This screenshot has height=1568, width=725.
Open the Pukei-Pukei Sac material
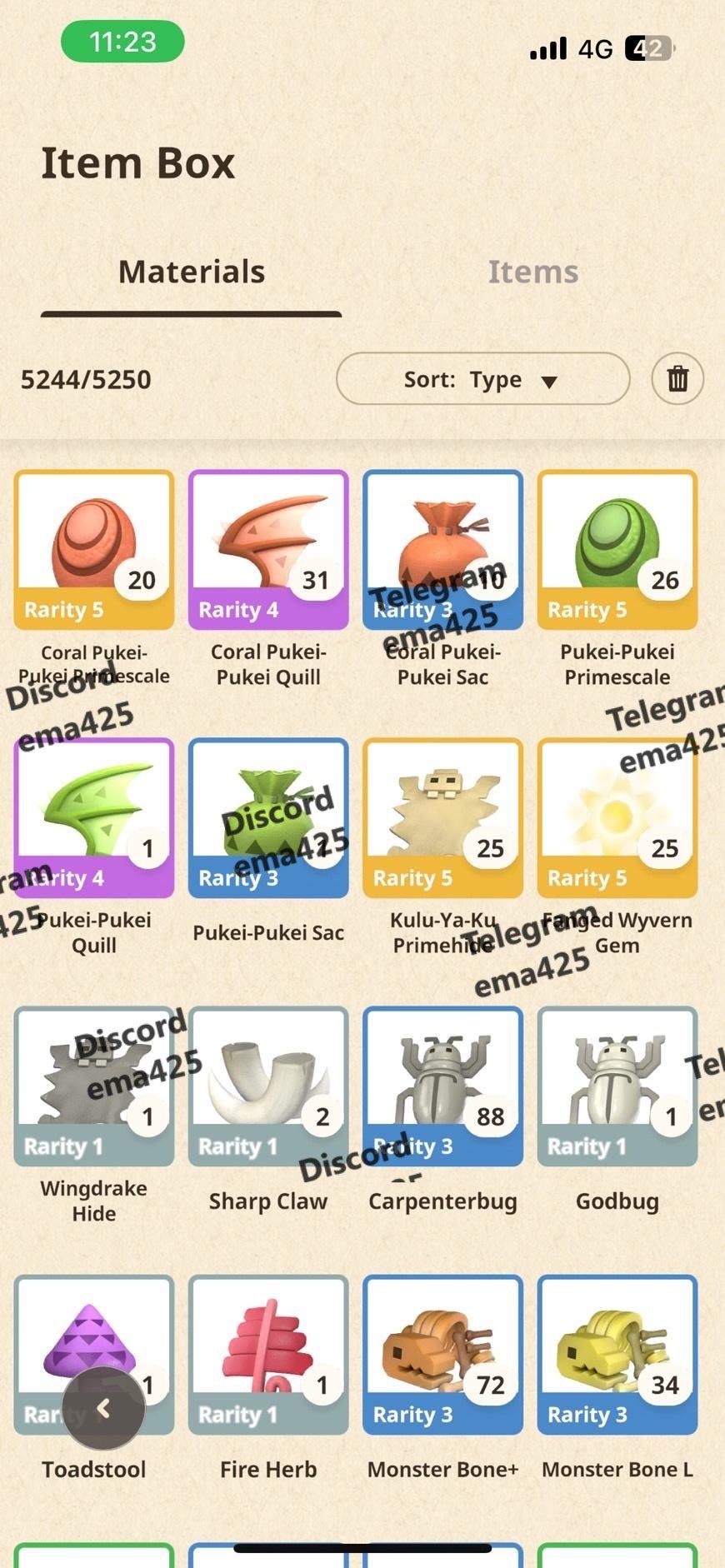(268, 818)
